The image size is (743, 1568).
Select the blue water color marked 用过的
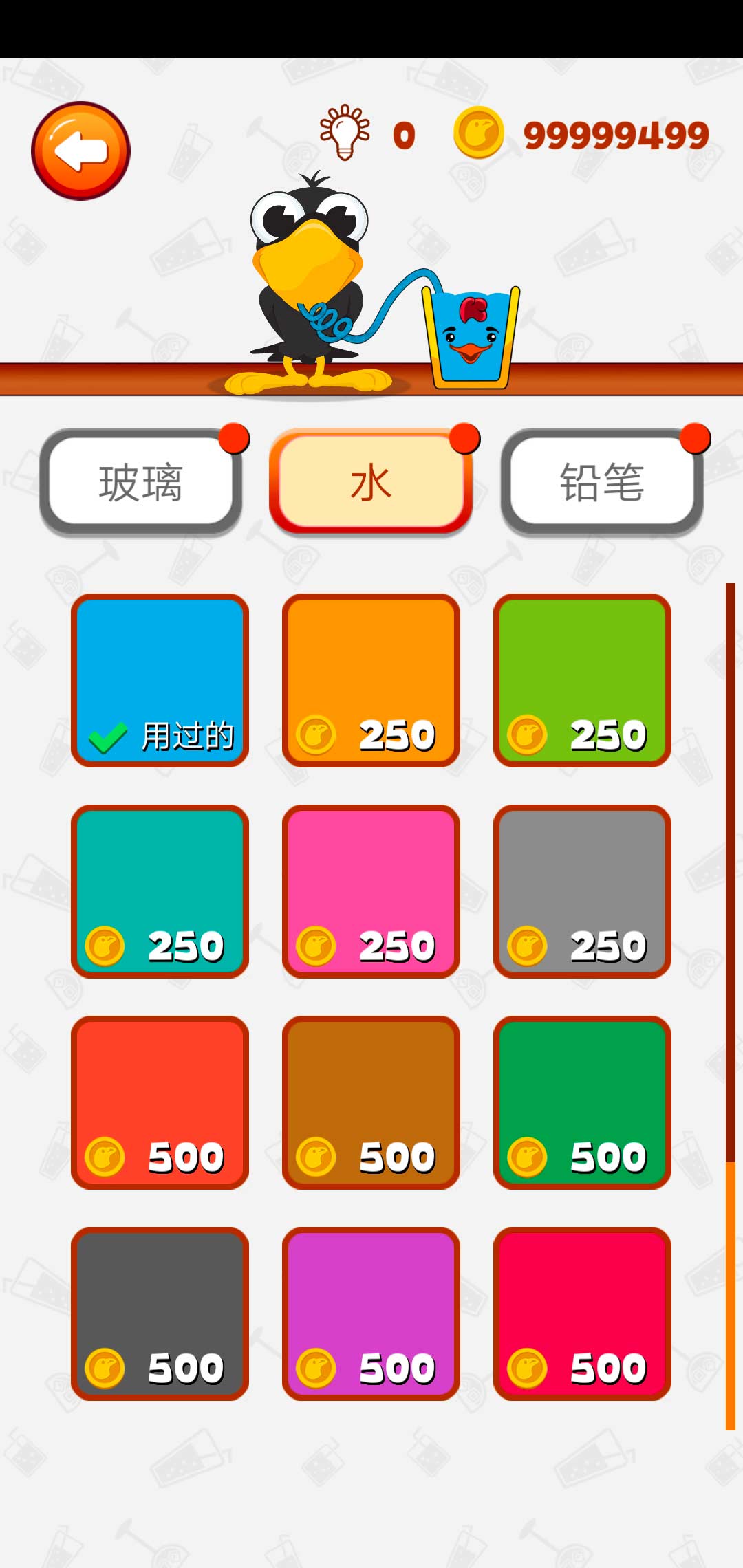point(160,680)
